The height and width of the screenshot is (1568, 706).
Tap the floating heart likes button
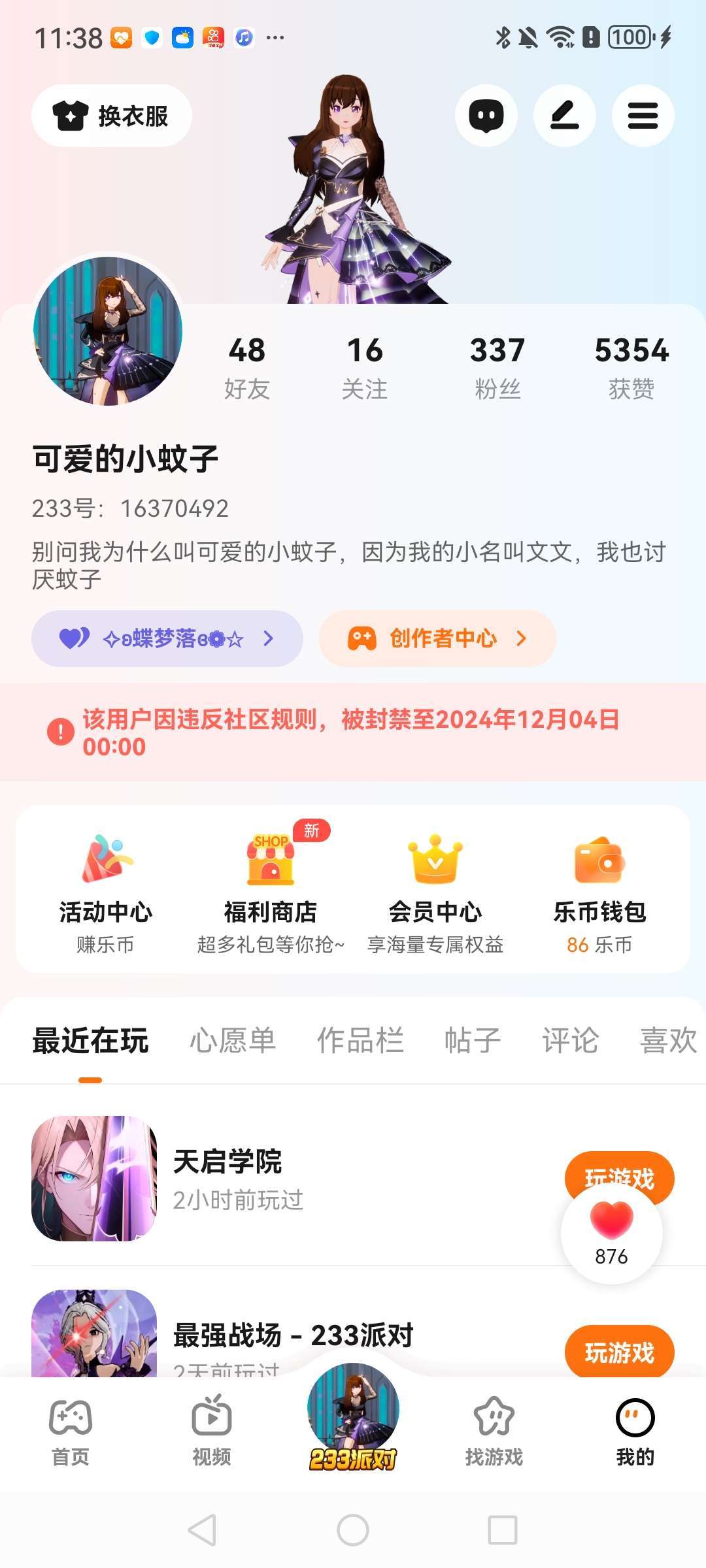tap(611, 1233)
